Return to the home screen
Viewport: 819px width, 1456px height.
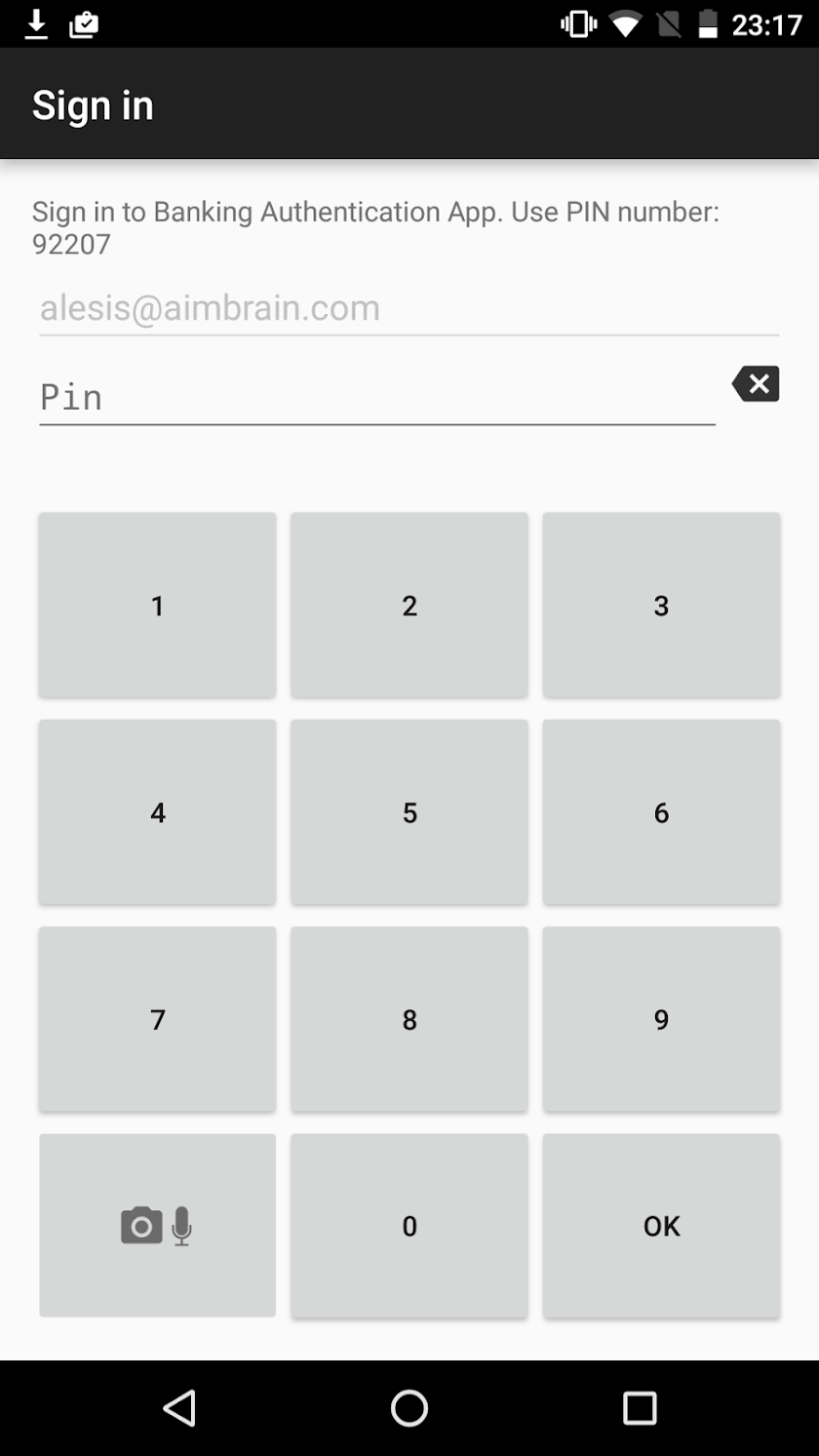click(409, 1408)
